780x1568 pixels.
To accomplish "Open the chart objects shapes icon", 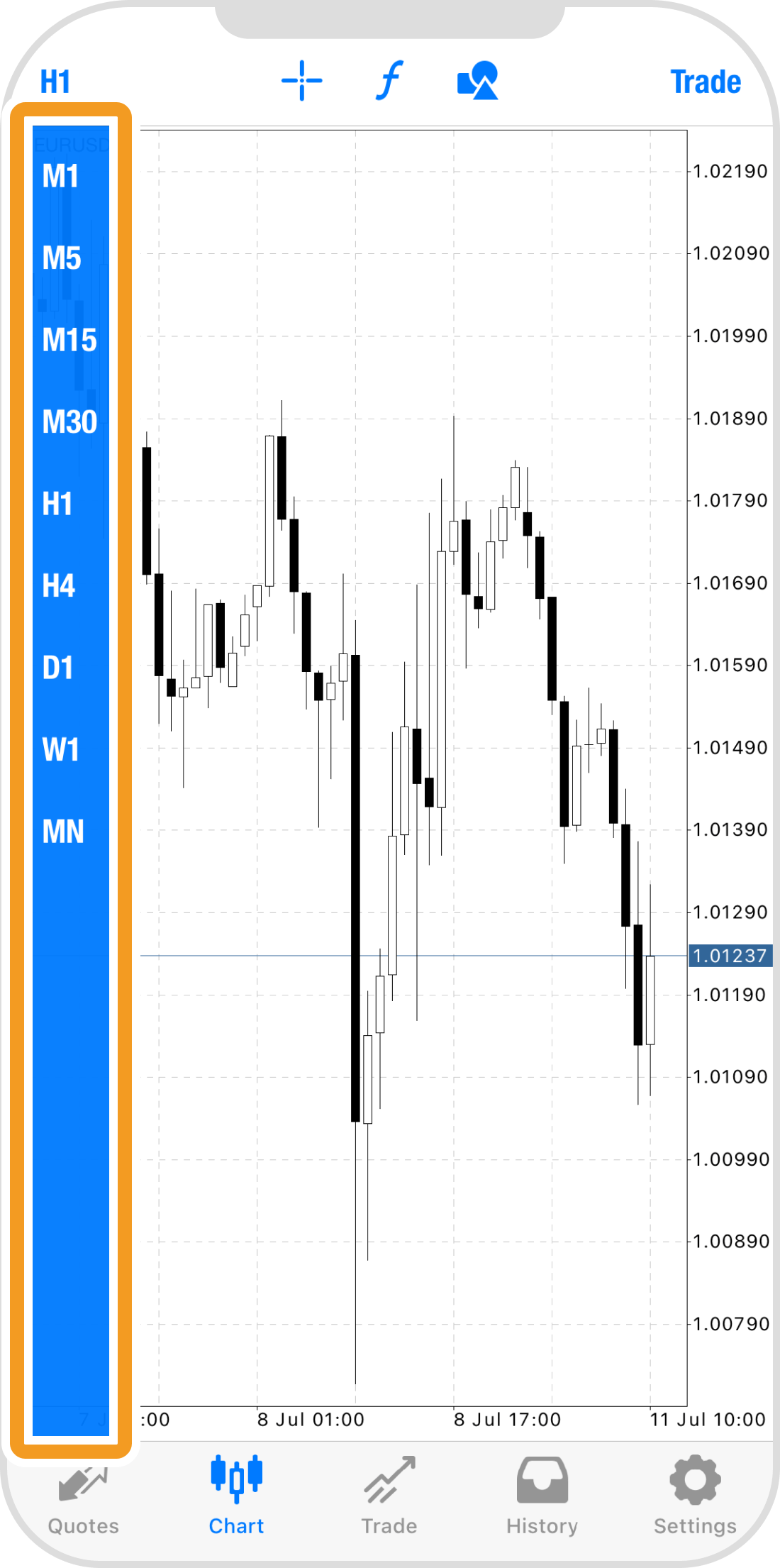I will pos(478,81).
